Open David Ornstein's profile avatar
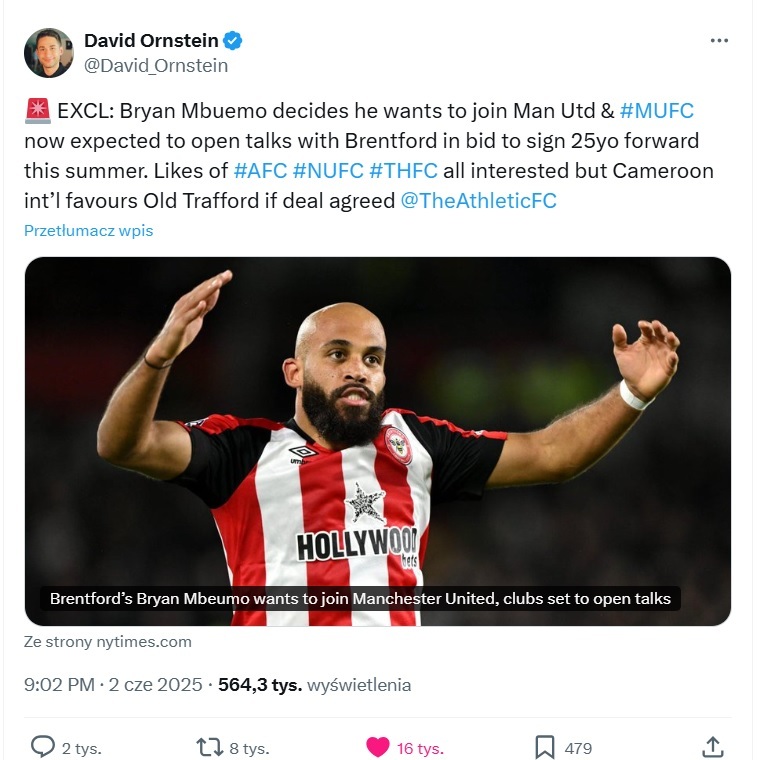 [48, 53]
